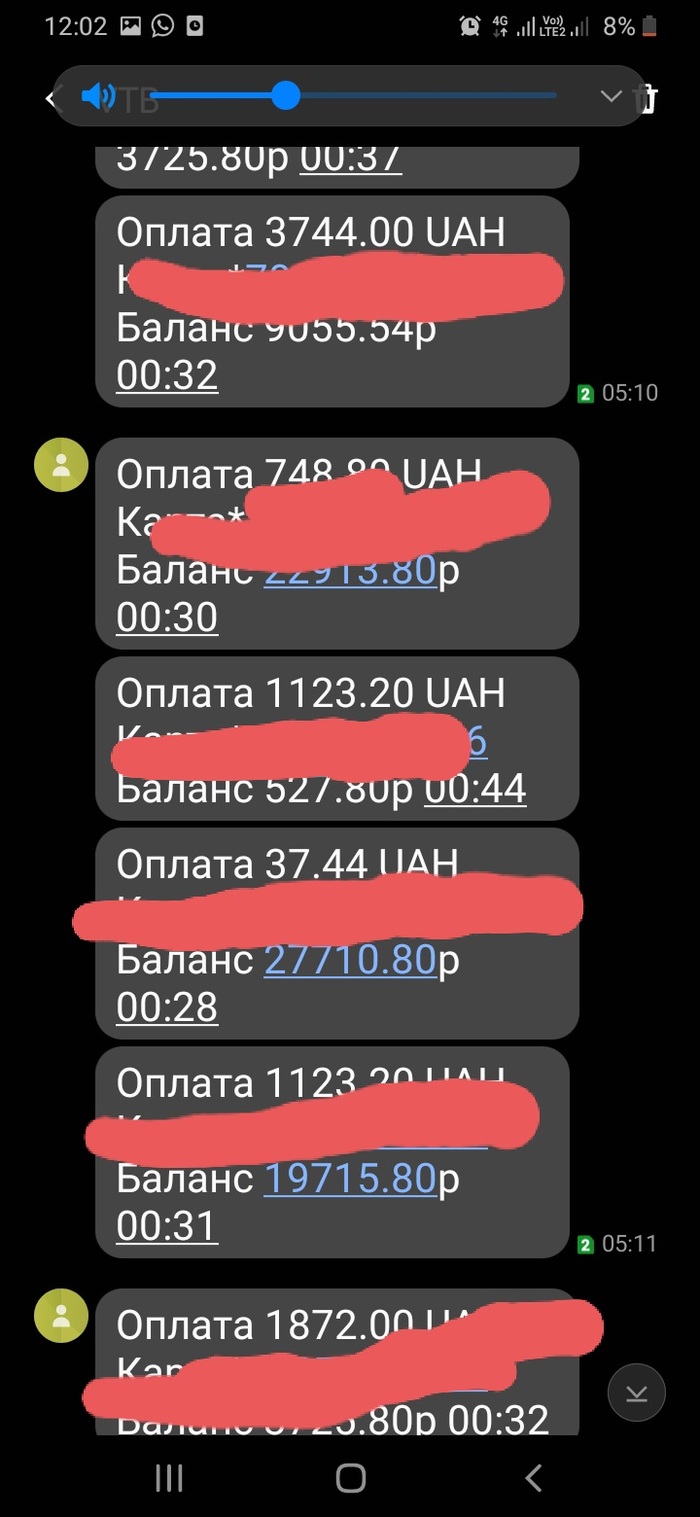
Task: Tap the underlined 00:31 link
Action: [x=167, y=1226]
